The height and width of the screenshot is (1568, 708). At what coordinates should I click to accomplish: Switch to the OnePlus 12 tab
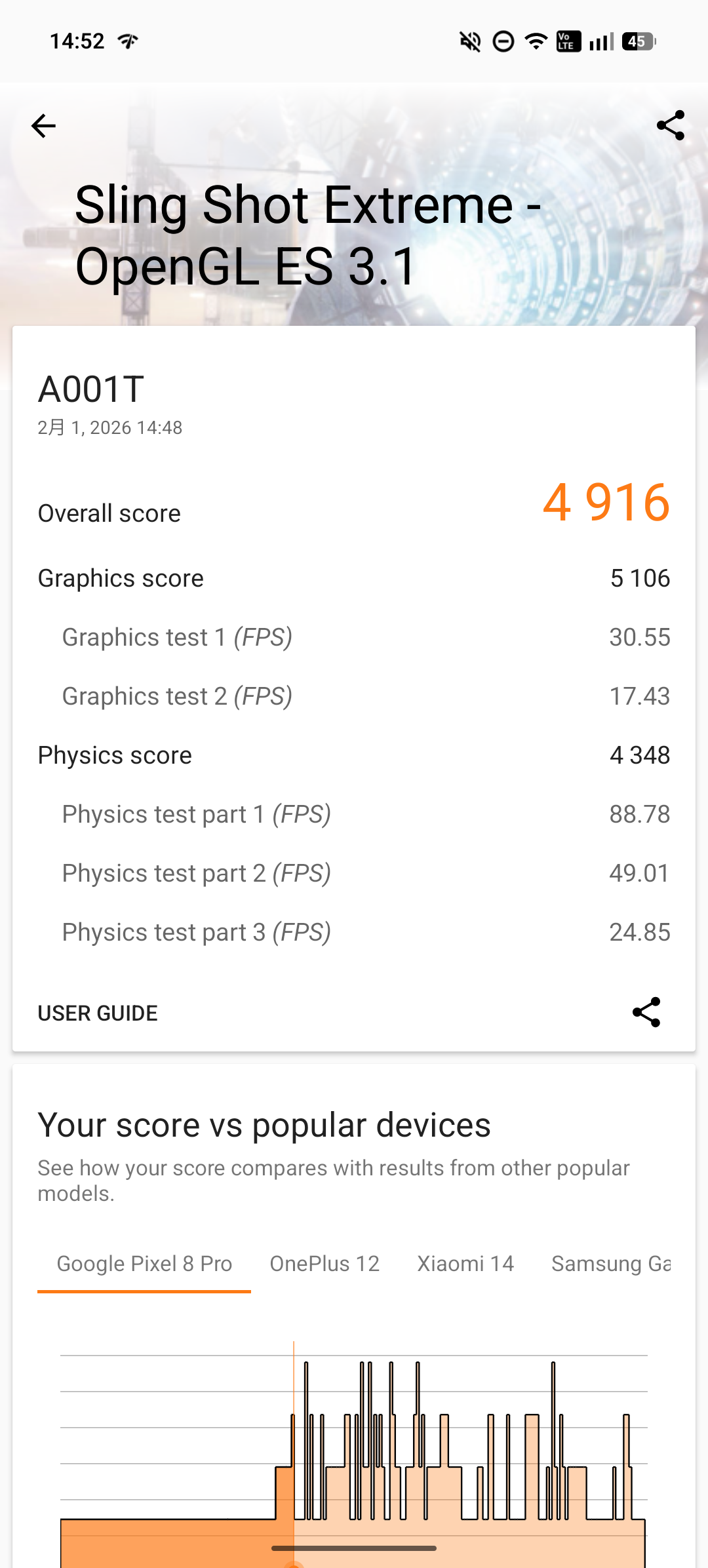pyautogui.click(x=324, y=1264)
